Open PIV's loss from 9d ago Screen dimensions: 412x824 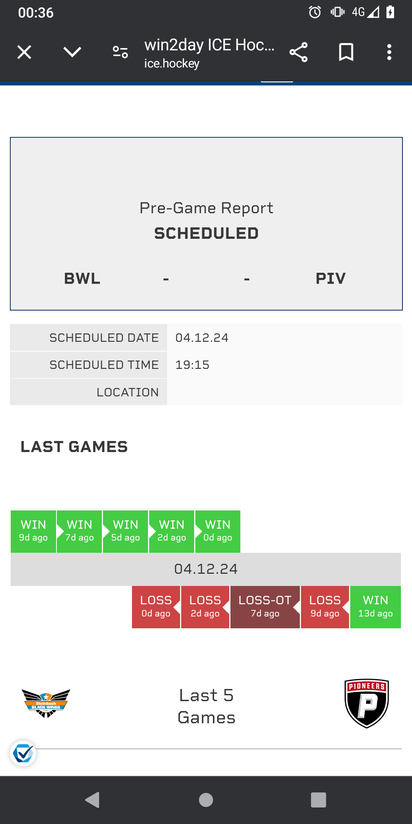pyautogui.click(x=325, y=607)
